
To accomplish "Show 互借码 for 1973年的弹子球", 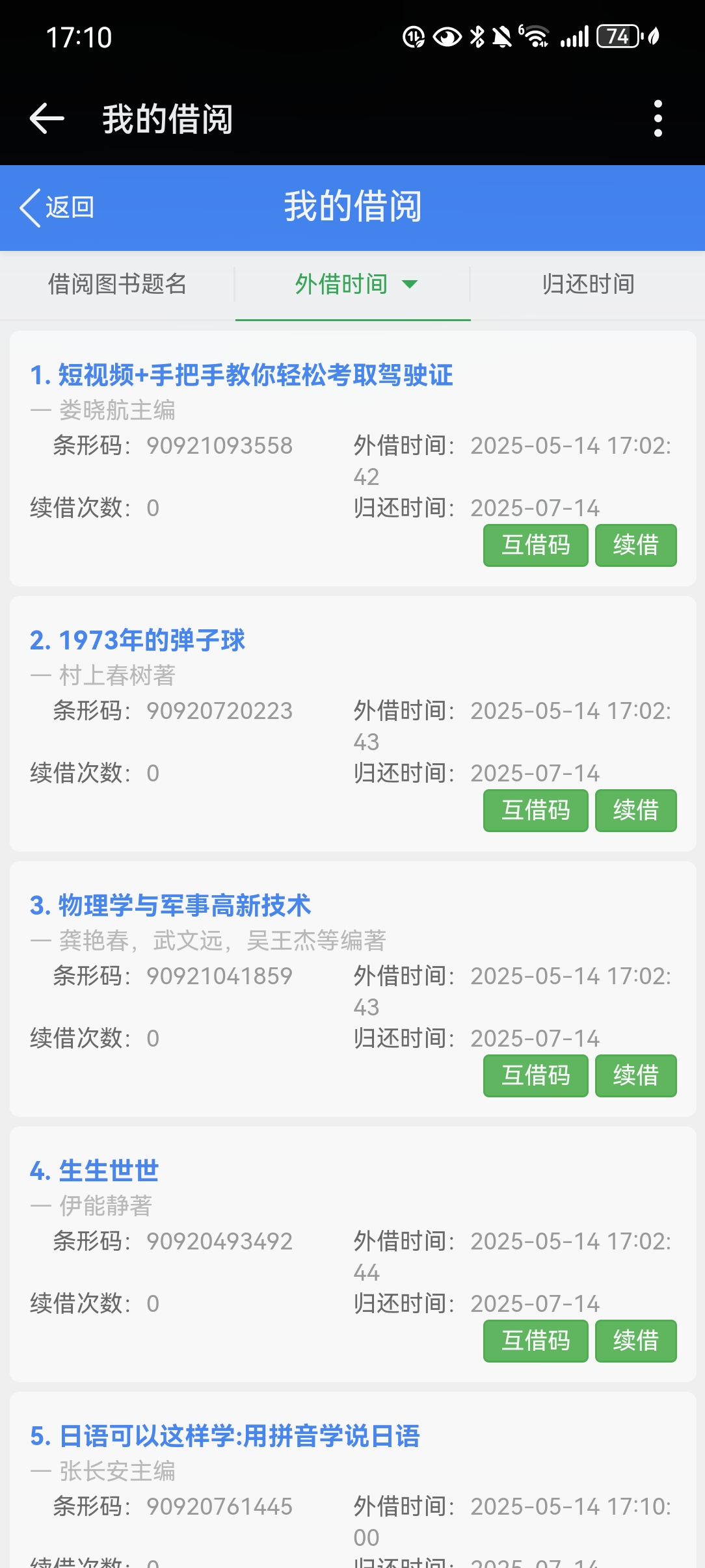I will pyautogui.click(x=535, y=811).
